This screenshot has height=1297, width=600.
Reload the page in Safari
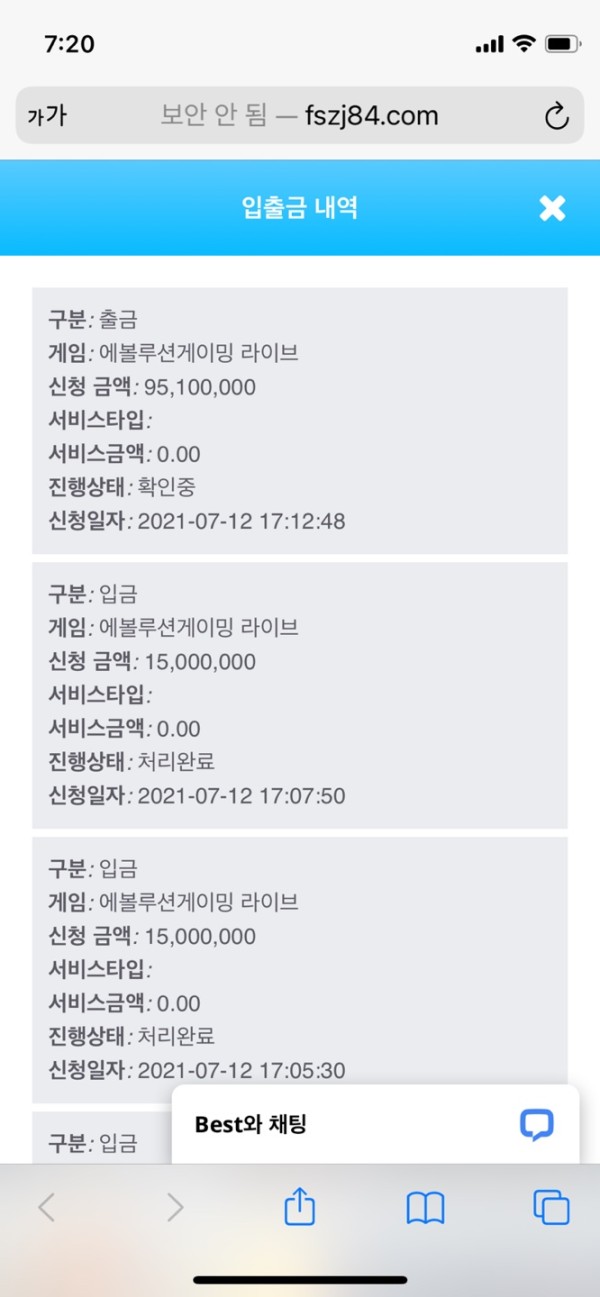point(556,116)
